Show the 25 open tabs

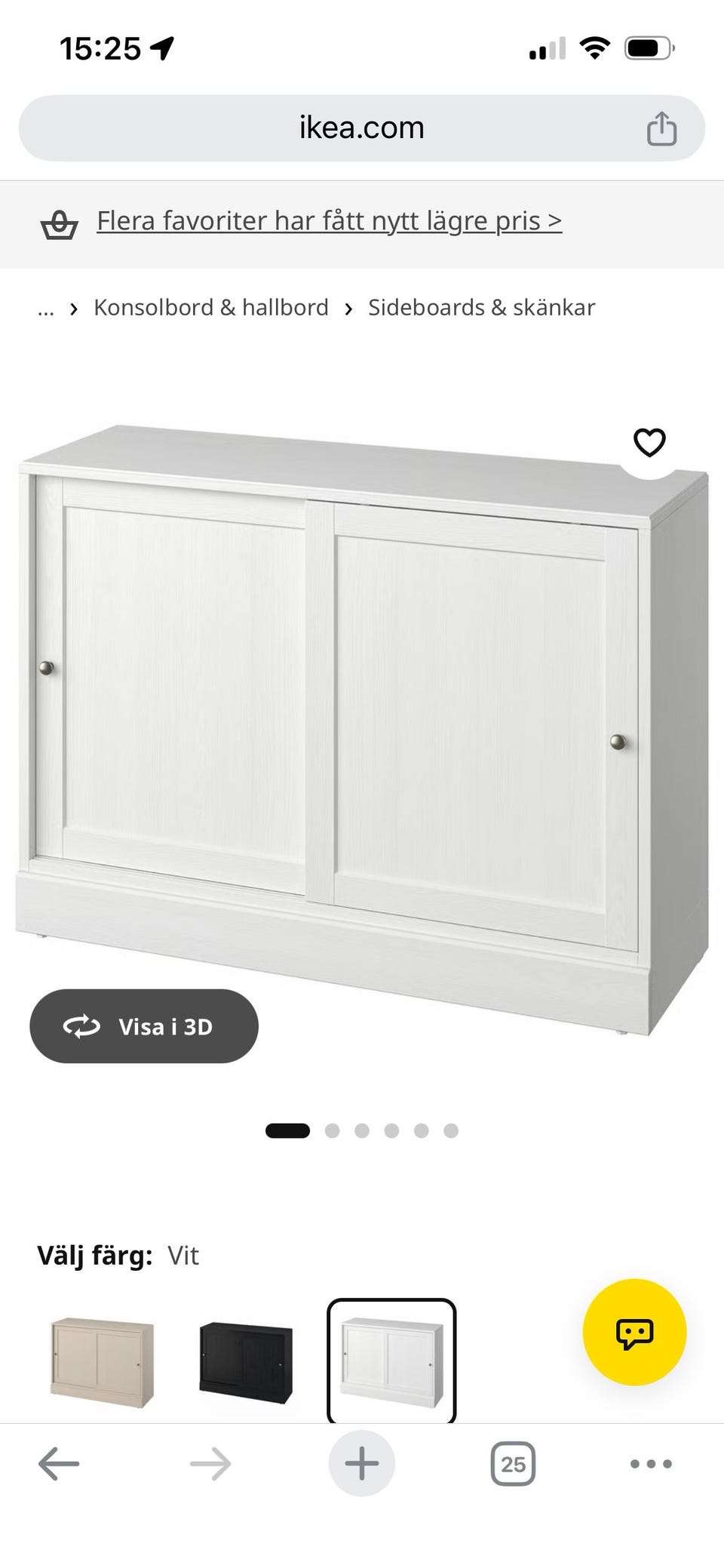(513, 1464)
